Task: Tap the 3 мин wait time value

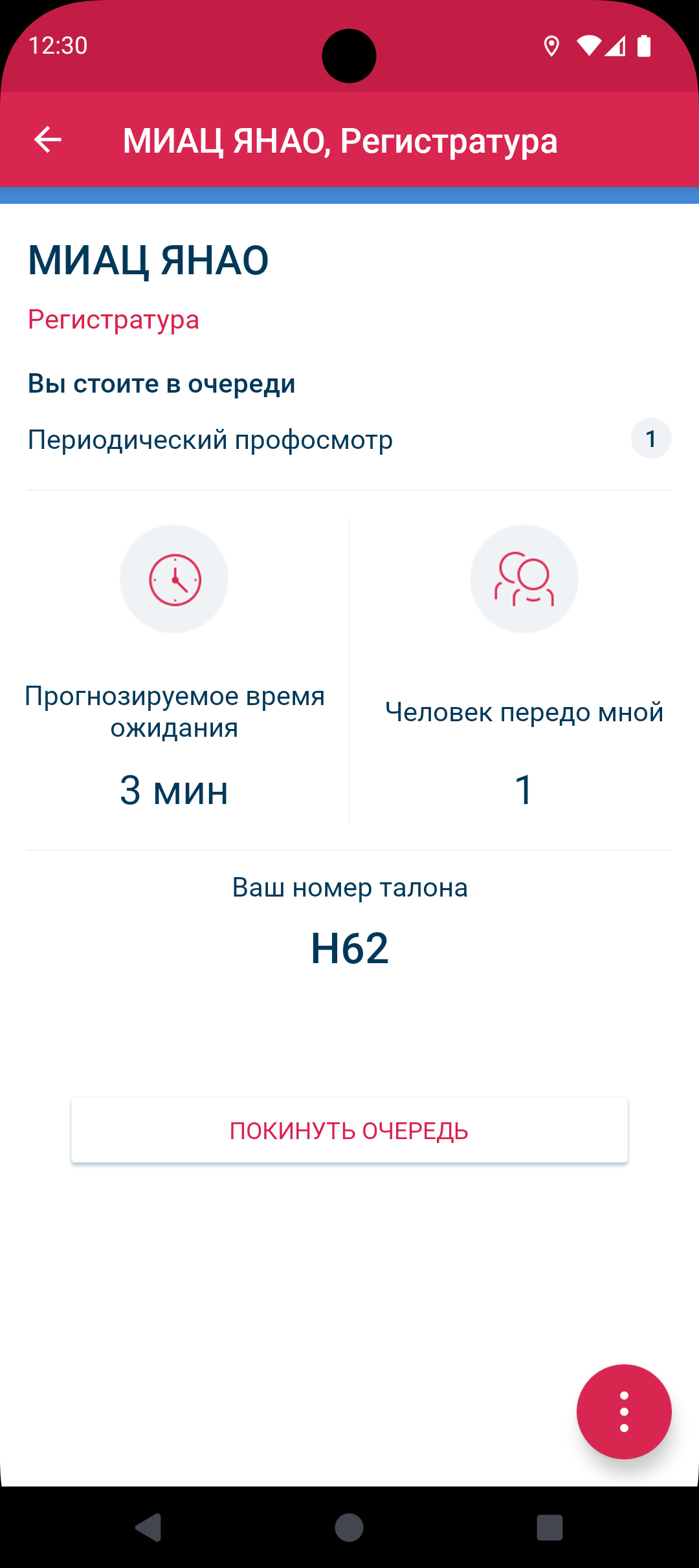Action: 173,790
